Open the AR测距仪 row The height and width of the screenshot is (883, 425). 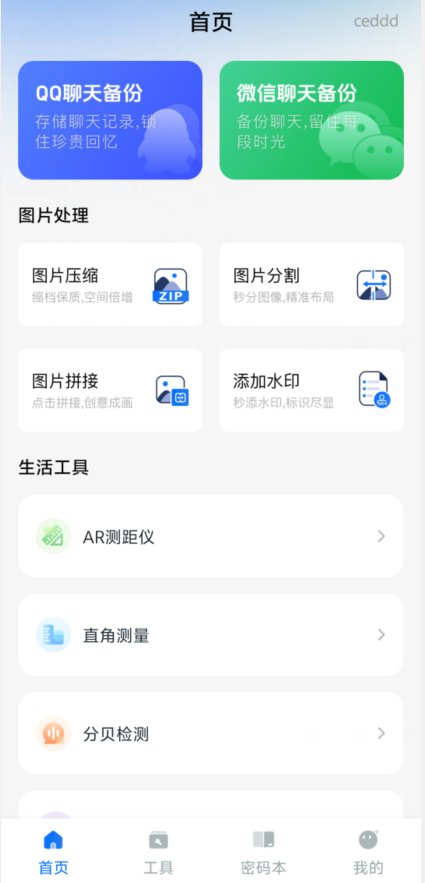pos(211,536)
